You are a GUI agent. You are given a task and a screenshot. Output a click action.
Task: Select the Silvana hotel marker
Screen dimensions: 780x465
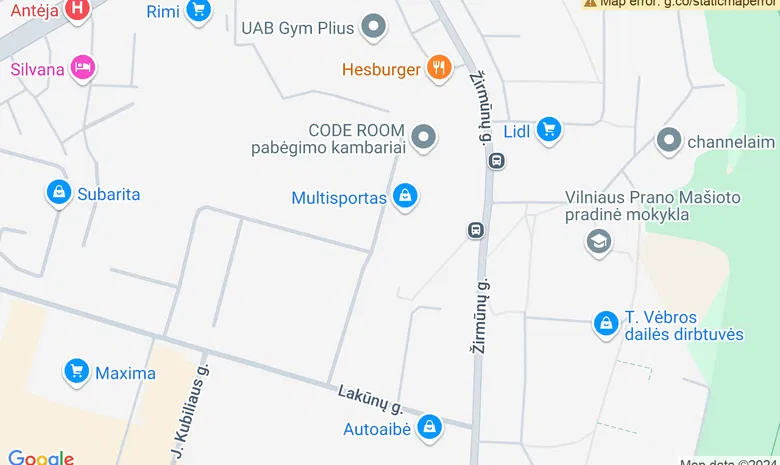(84, 68)
